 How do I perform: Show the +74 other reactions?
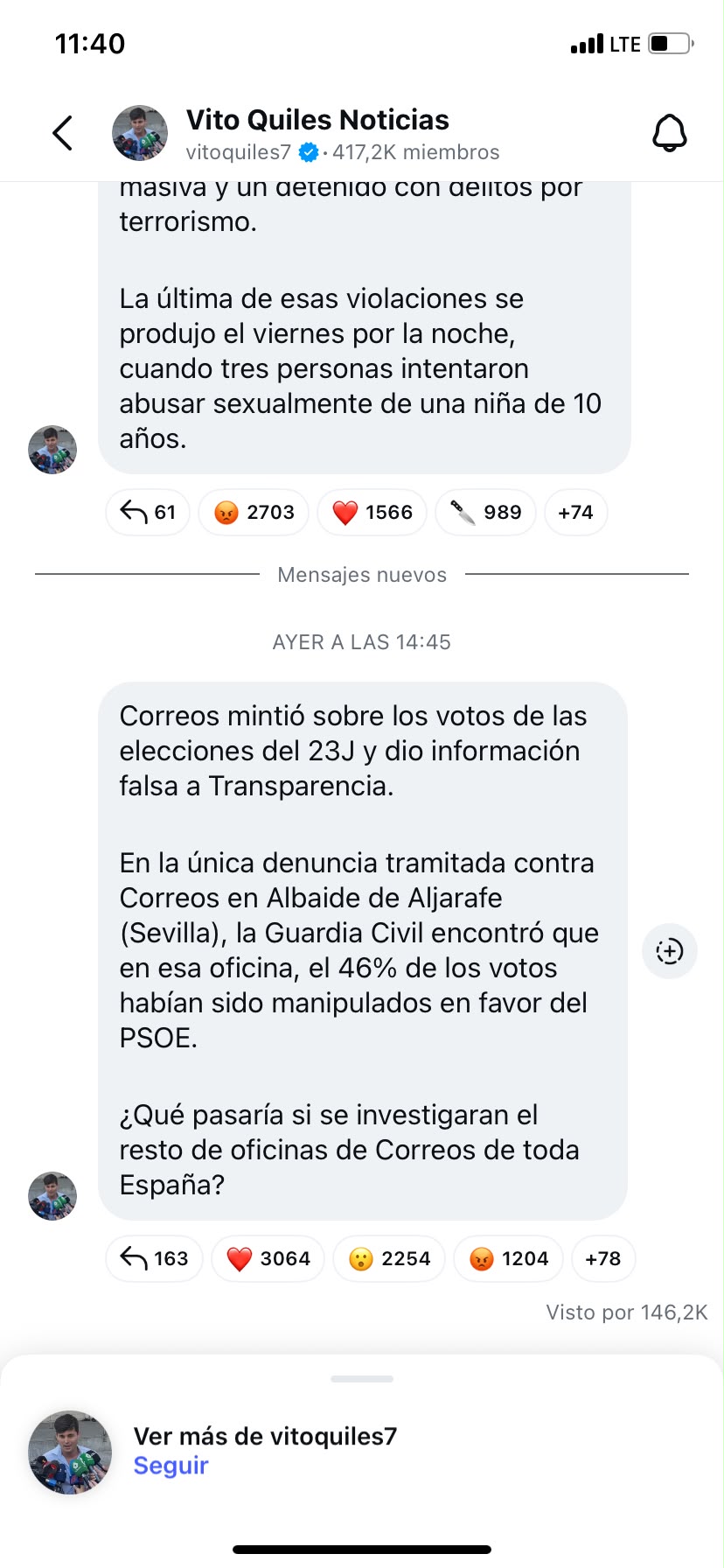(575, 512)
